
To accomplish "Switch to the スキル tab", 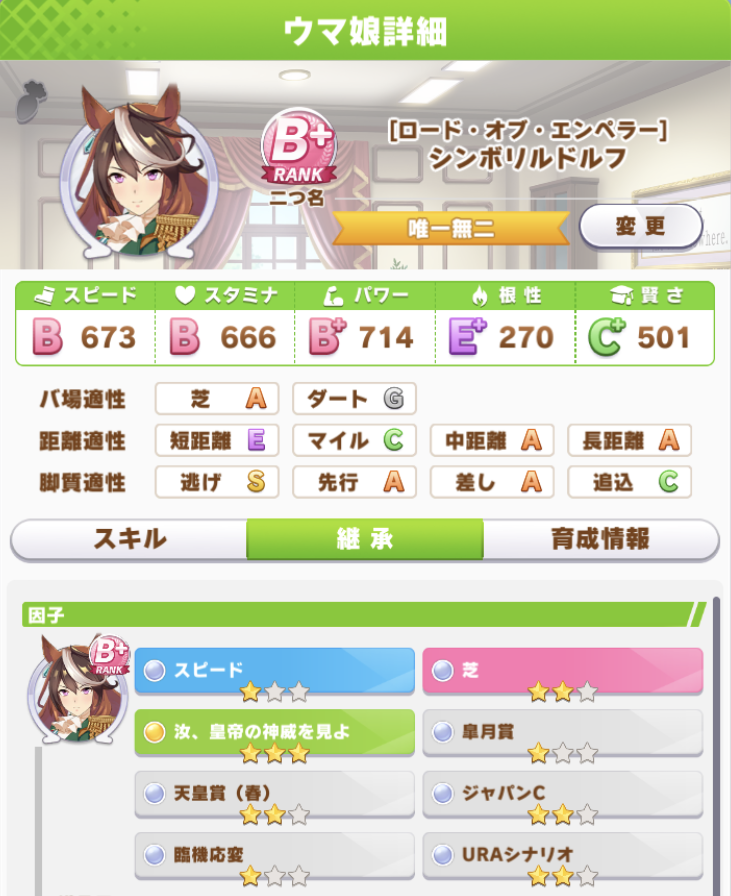I will pos(129,539).
